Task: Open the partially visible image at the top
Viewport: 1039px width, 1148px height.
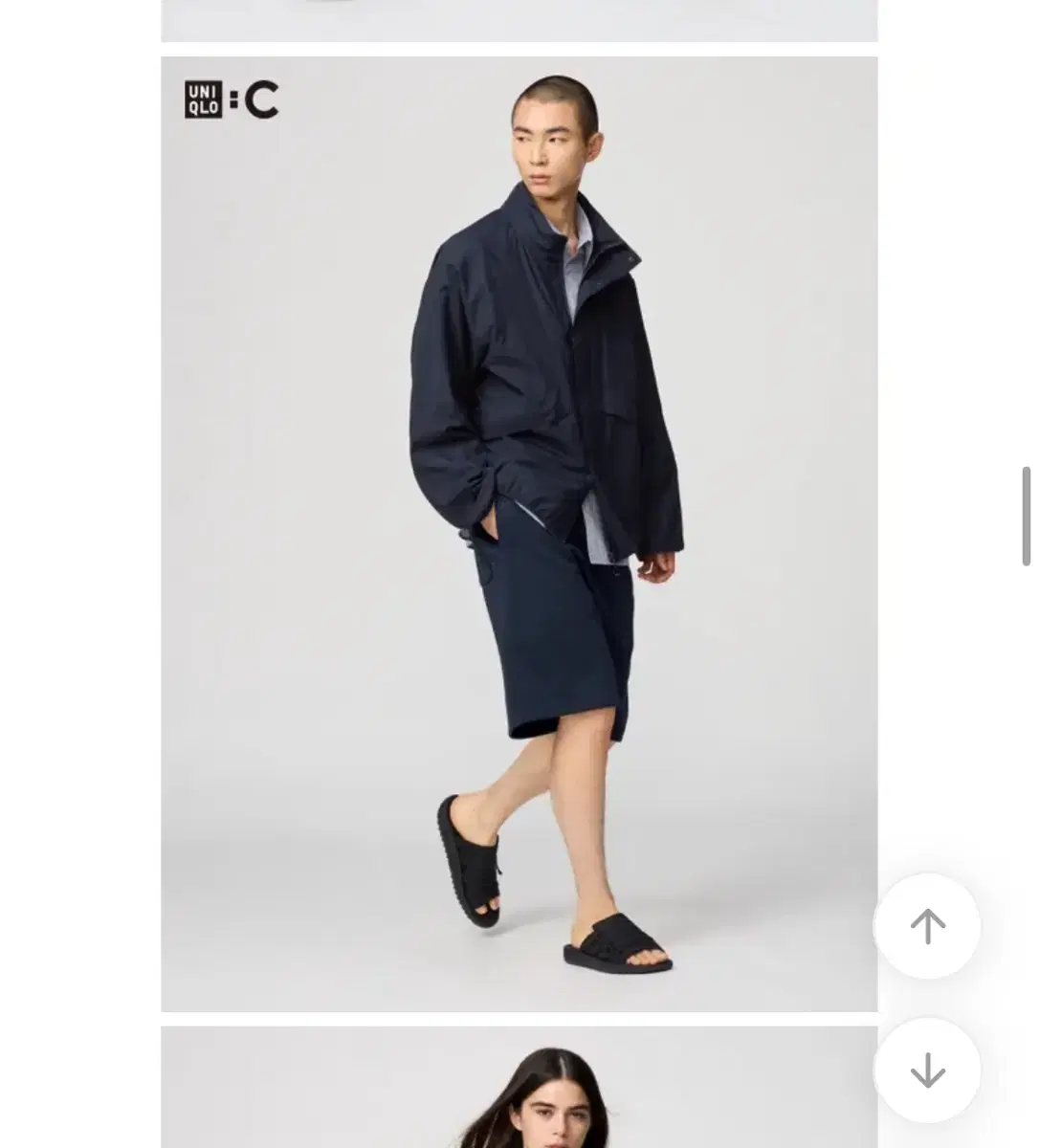Action: click(519, 19)
